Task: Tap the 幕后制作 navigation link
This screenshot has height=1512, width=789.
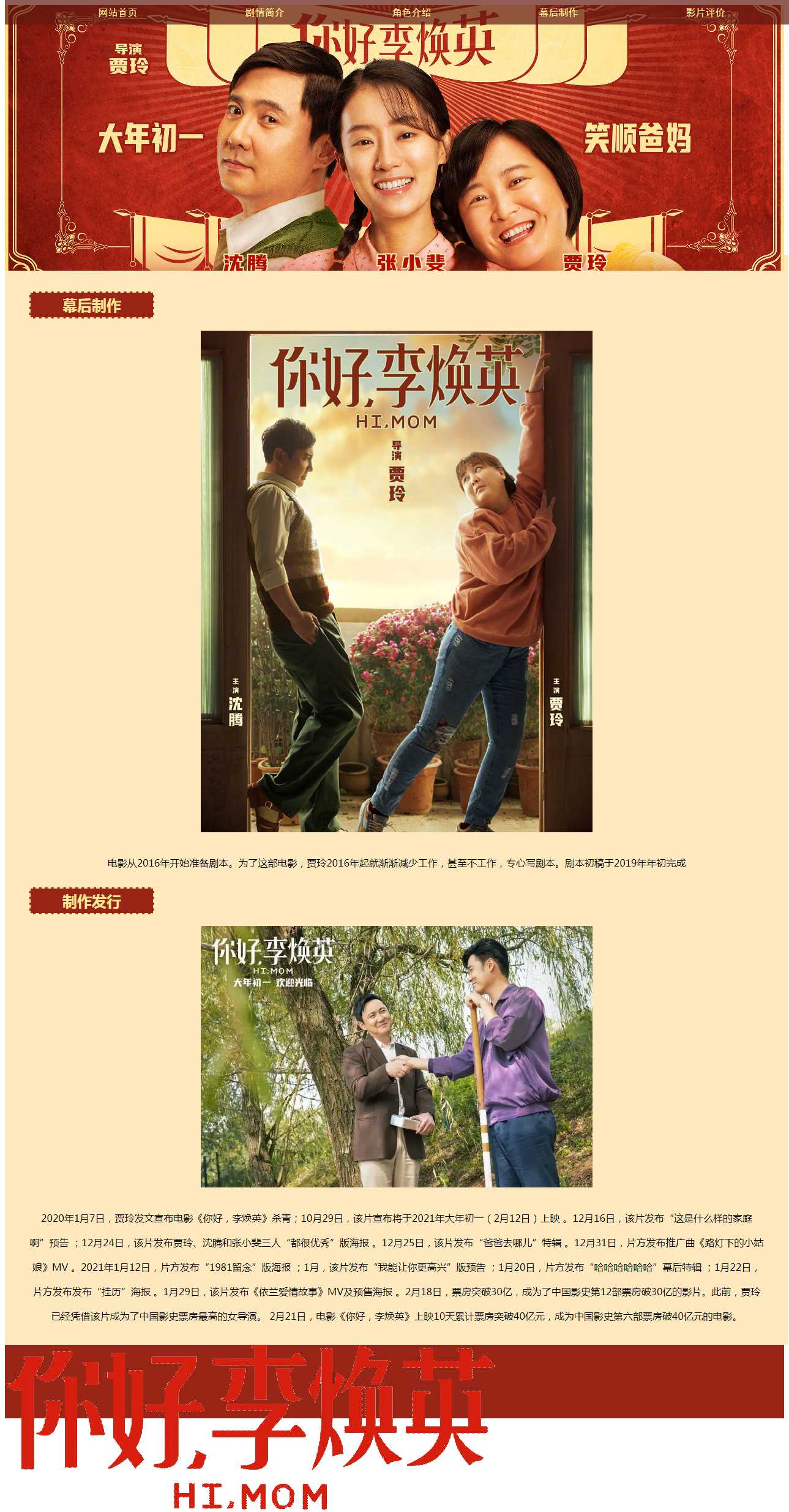Action: tap(558, 12)
